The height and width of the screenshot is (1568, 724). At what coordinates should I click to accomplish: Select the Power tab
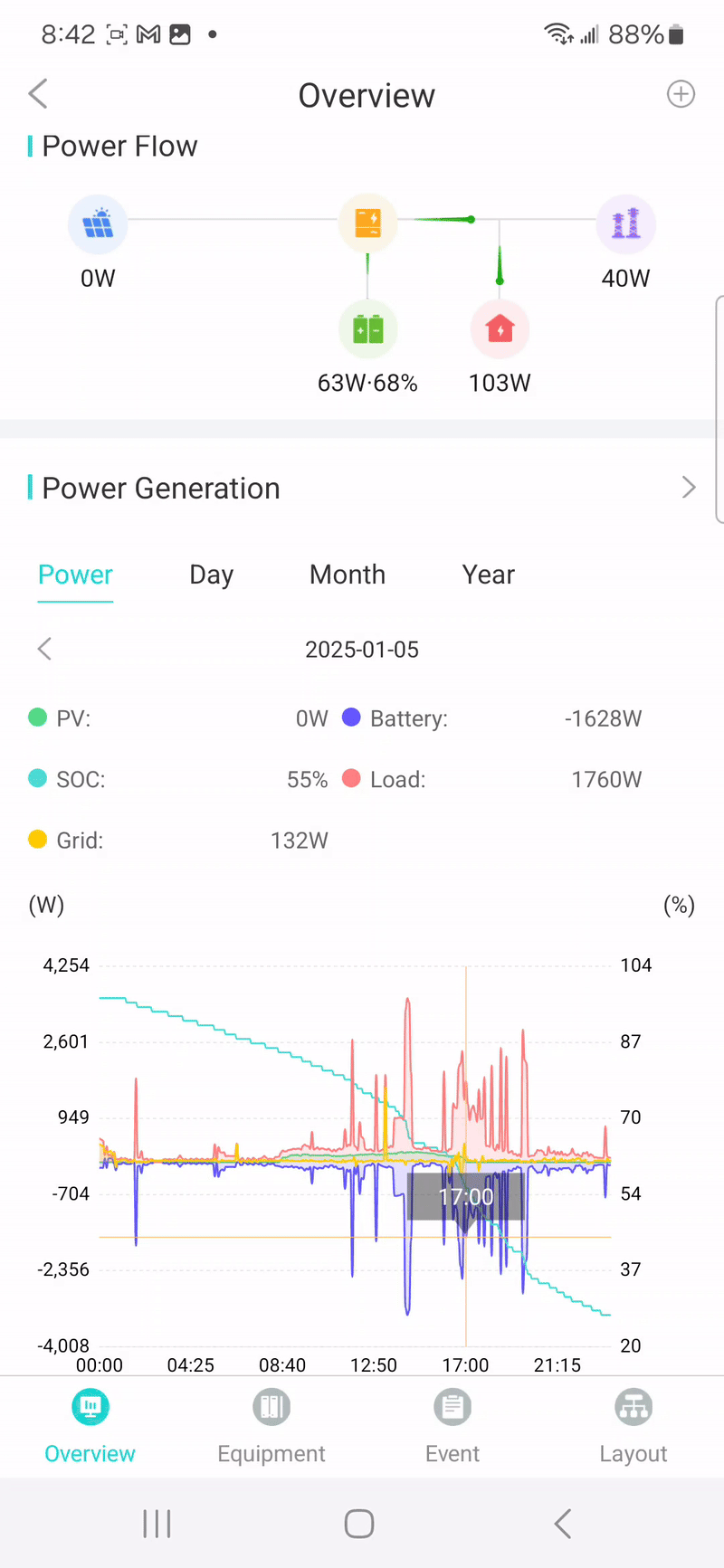tap(75, 575)
